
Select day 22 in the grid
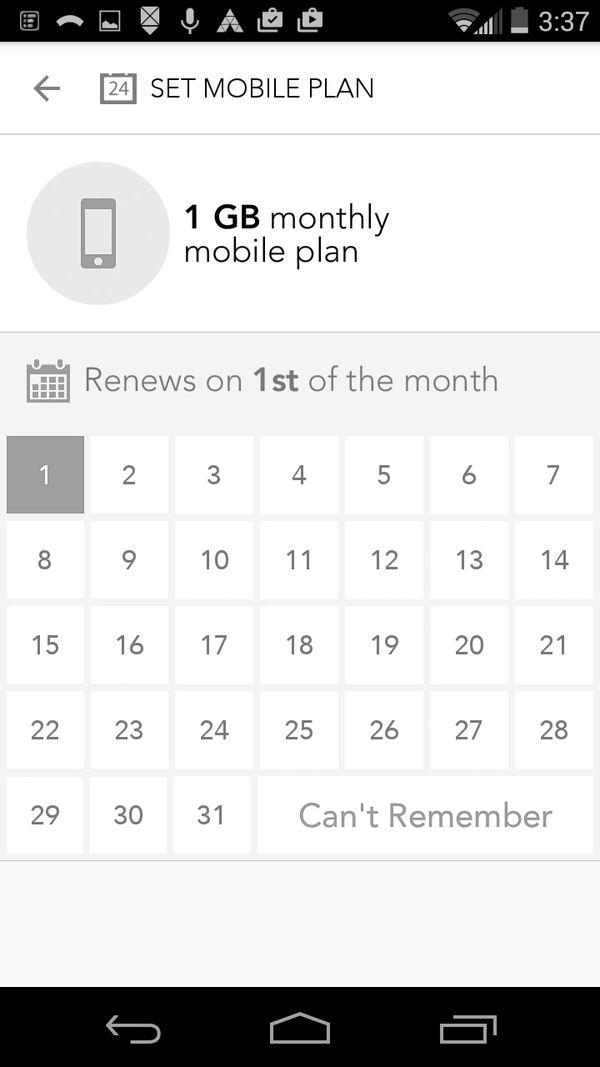[45, 730]
